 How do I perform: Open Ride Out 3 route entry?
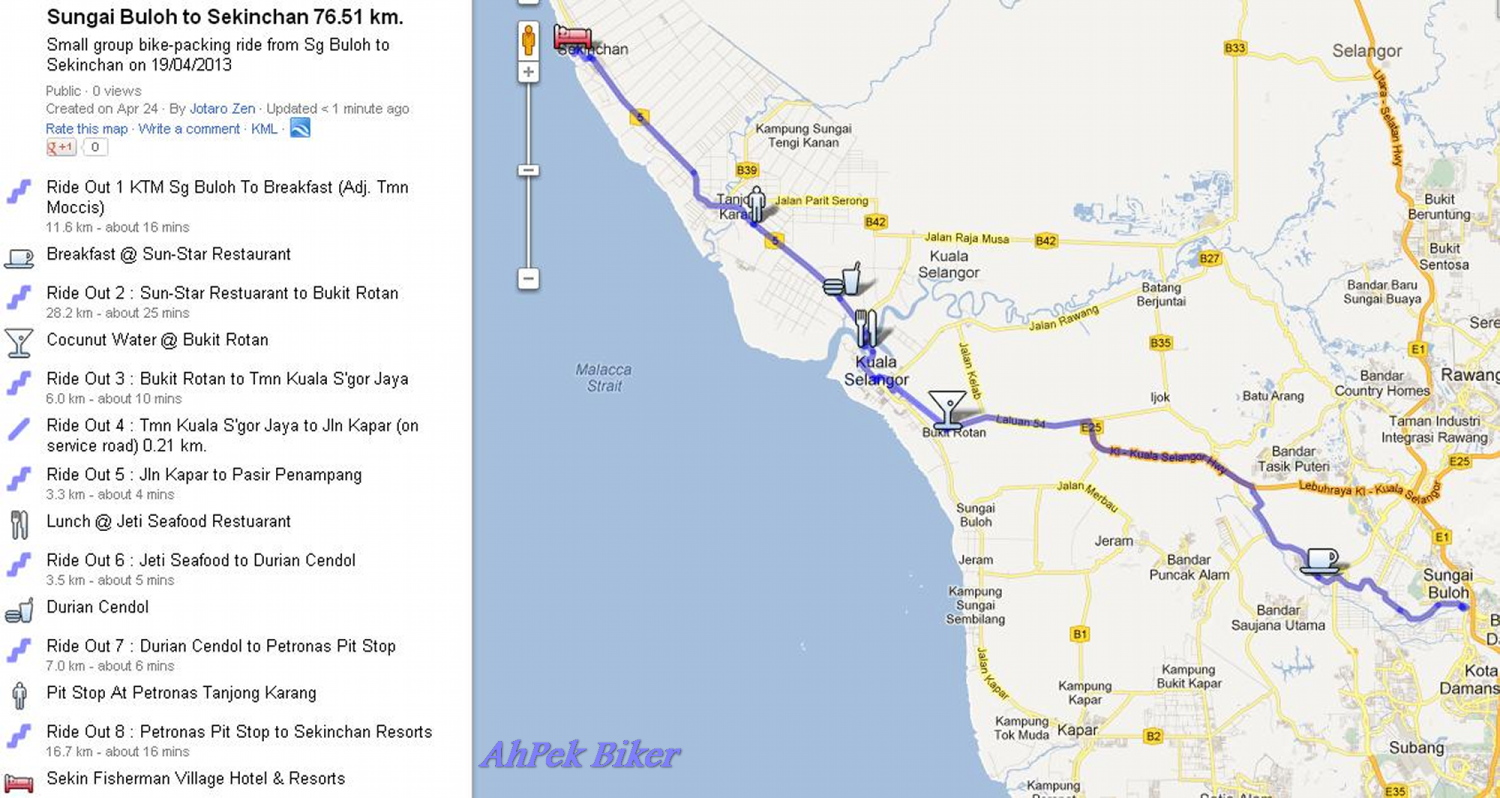click(226, 379)
